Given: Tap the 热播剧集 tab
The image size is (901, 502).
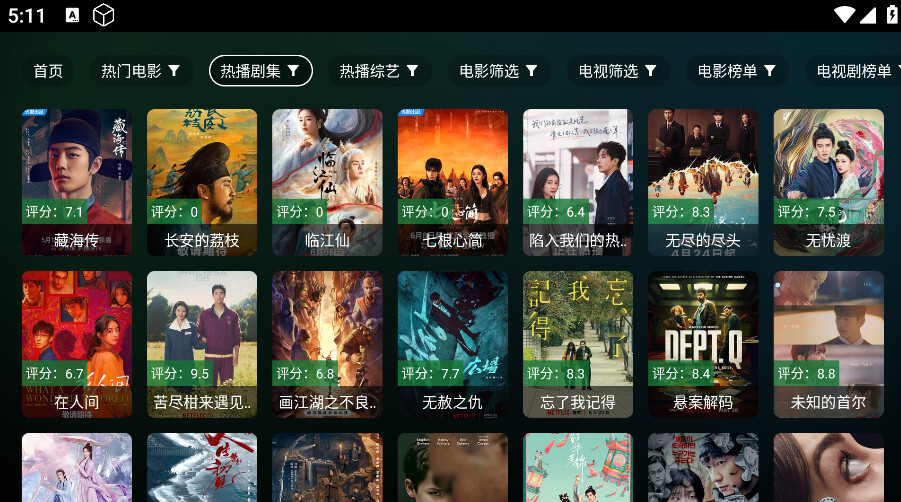Looking at the screenshot, I should (x=260, y=71).
